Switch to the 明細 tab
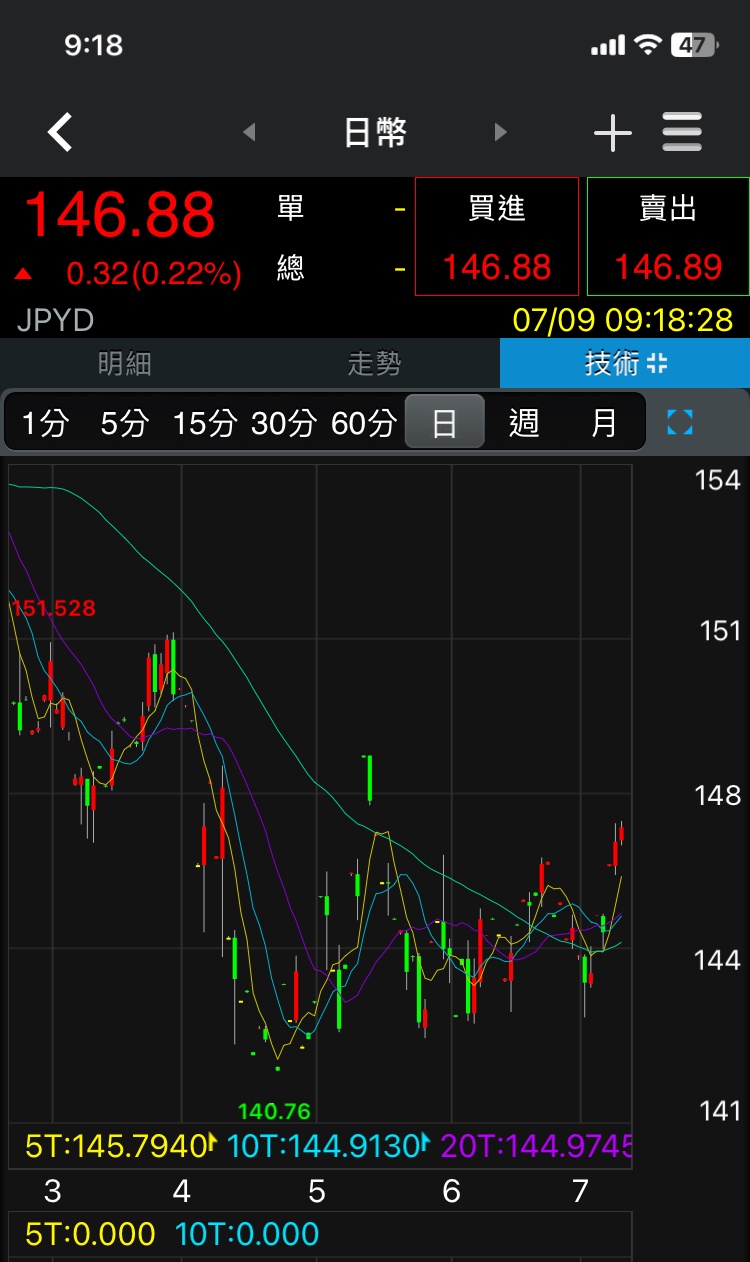The image size is (750, 1262). tap(125, 363)
